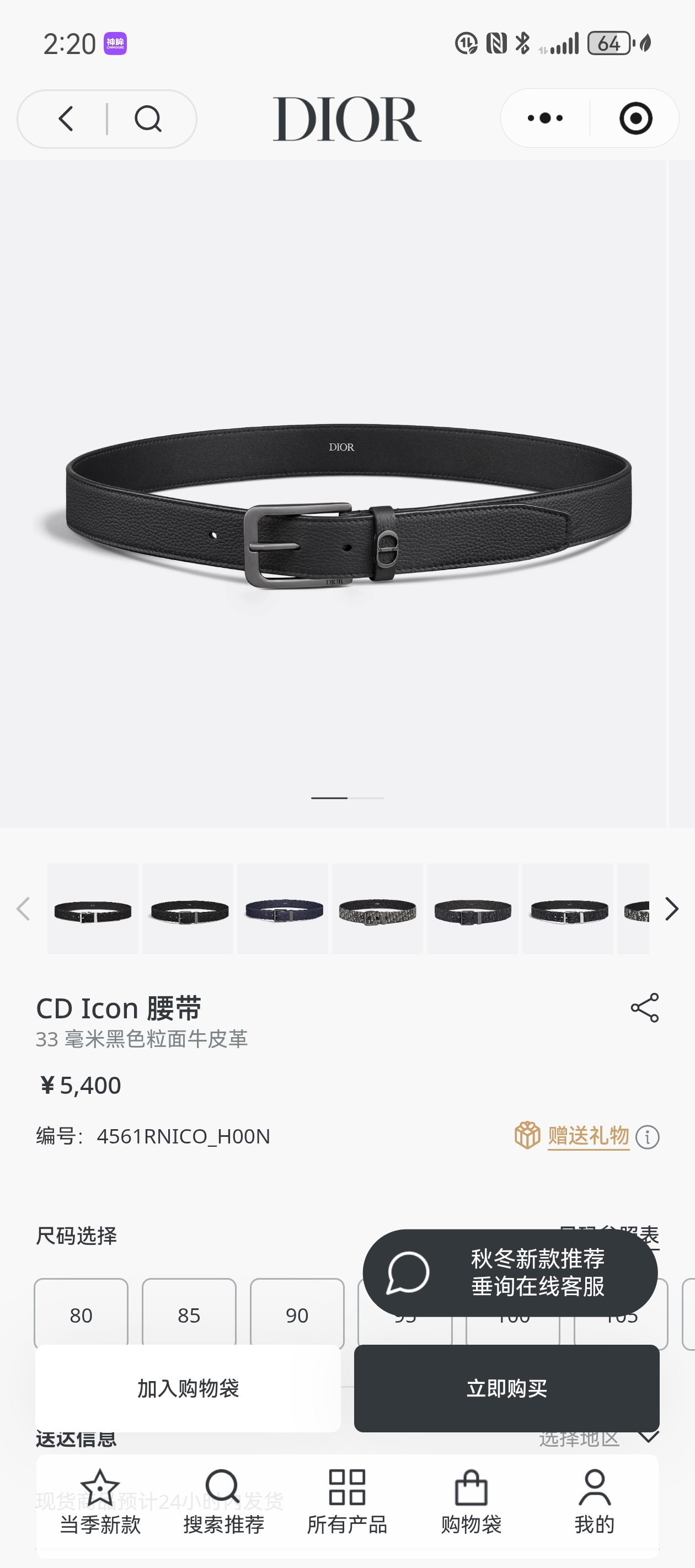
Task: Buy now with 立即购买
Action: 506,1388
